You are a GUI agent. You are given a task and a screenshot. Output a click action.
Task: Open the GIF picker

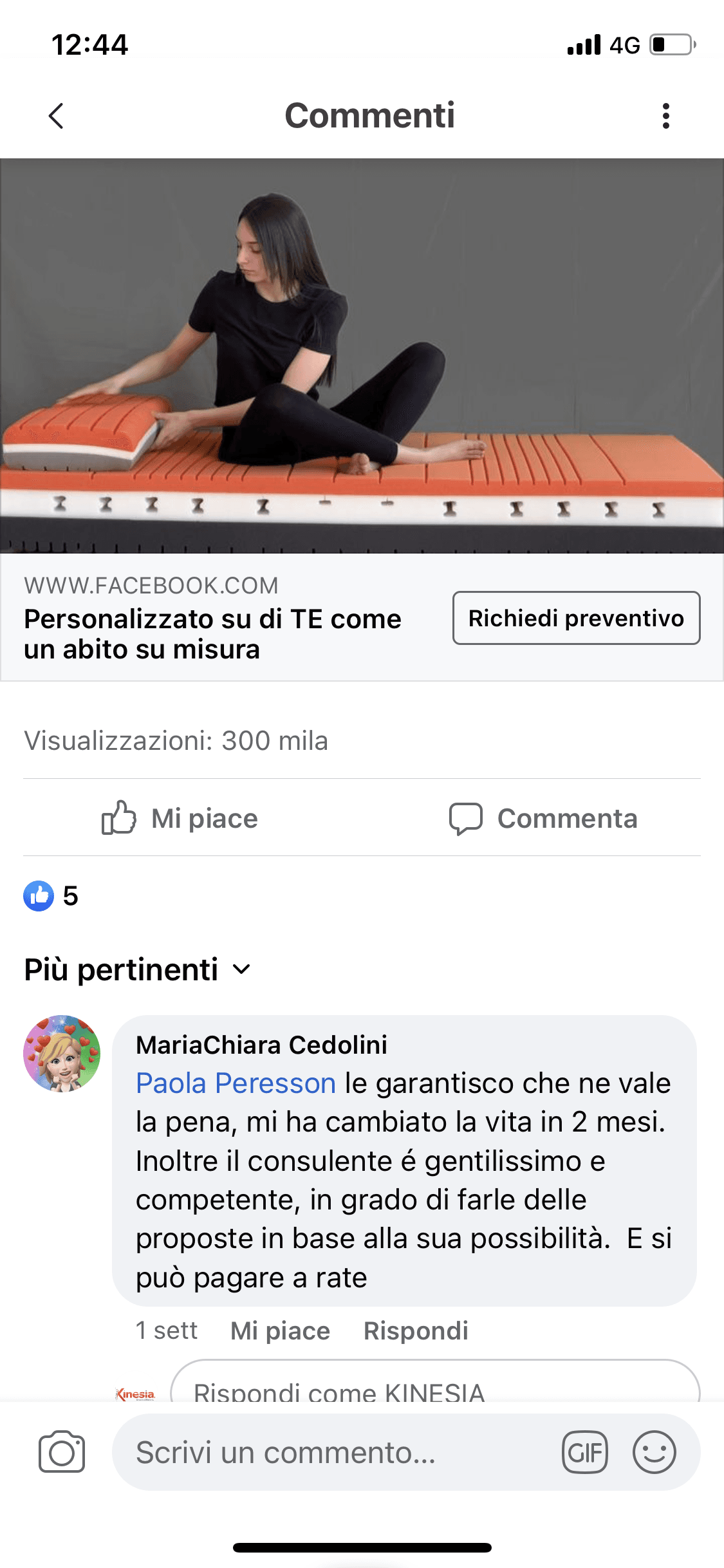coord(584,1452)
